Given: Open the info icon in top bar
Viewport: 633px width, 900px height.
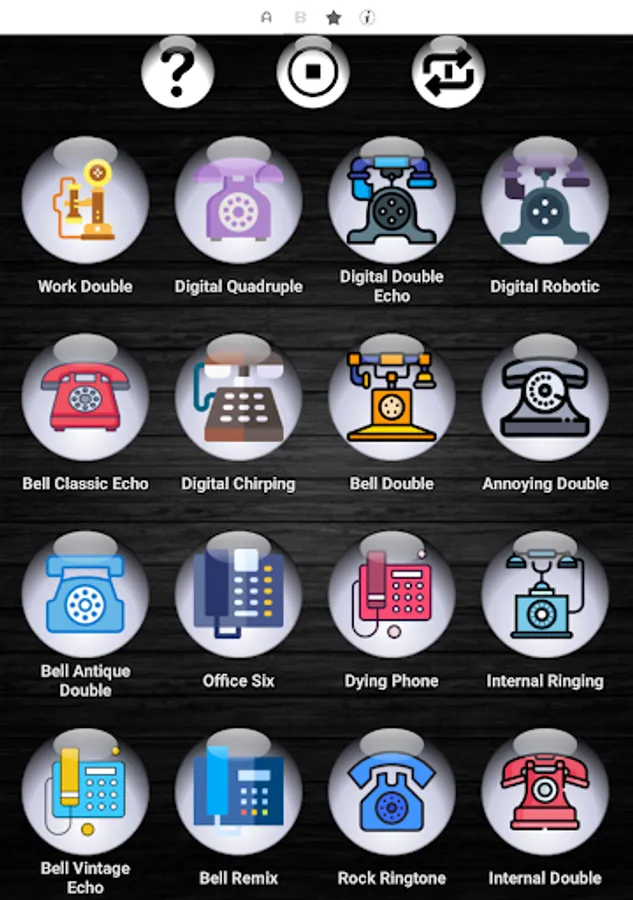Looking at the screenshot, I should click(x=367, y=18).
